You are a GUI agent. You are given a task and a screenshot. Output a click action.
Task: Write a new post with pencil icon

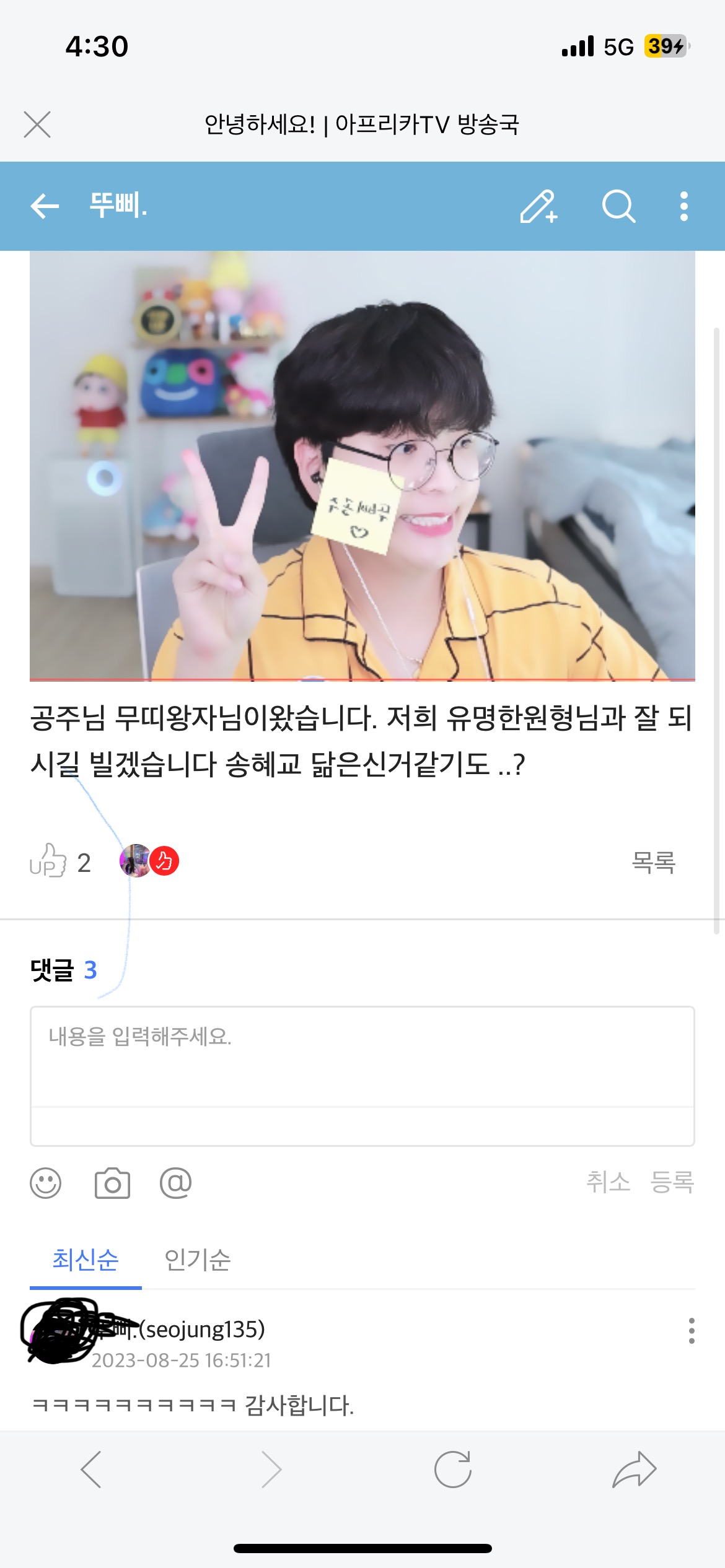[x=538, y=206]
